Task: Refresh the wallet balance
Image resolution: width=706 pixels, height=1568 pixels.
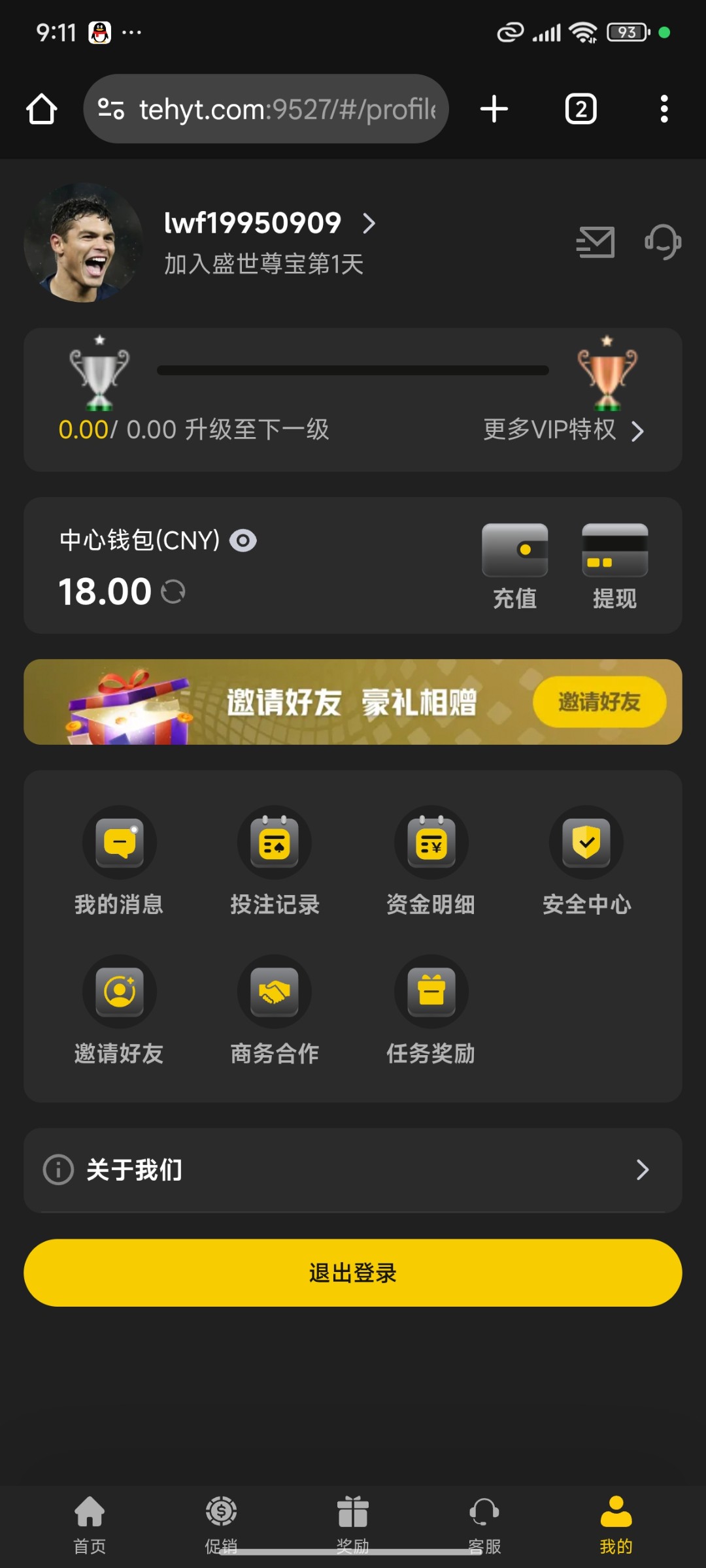Action: point(173,592)
